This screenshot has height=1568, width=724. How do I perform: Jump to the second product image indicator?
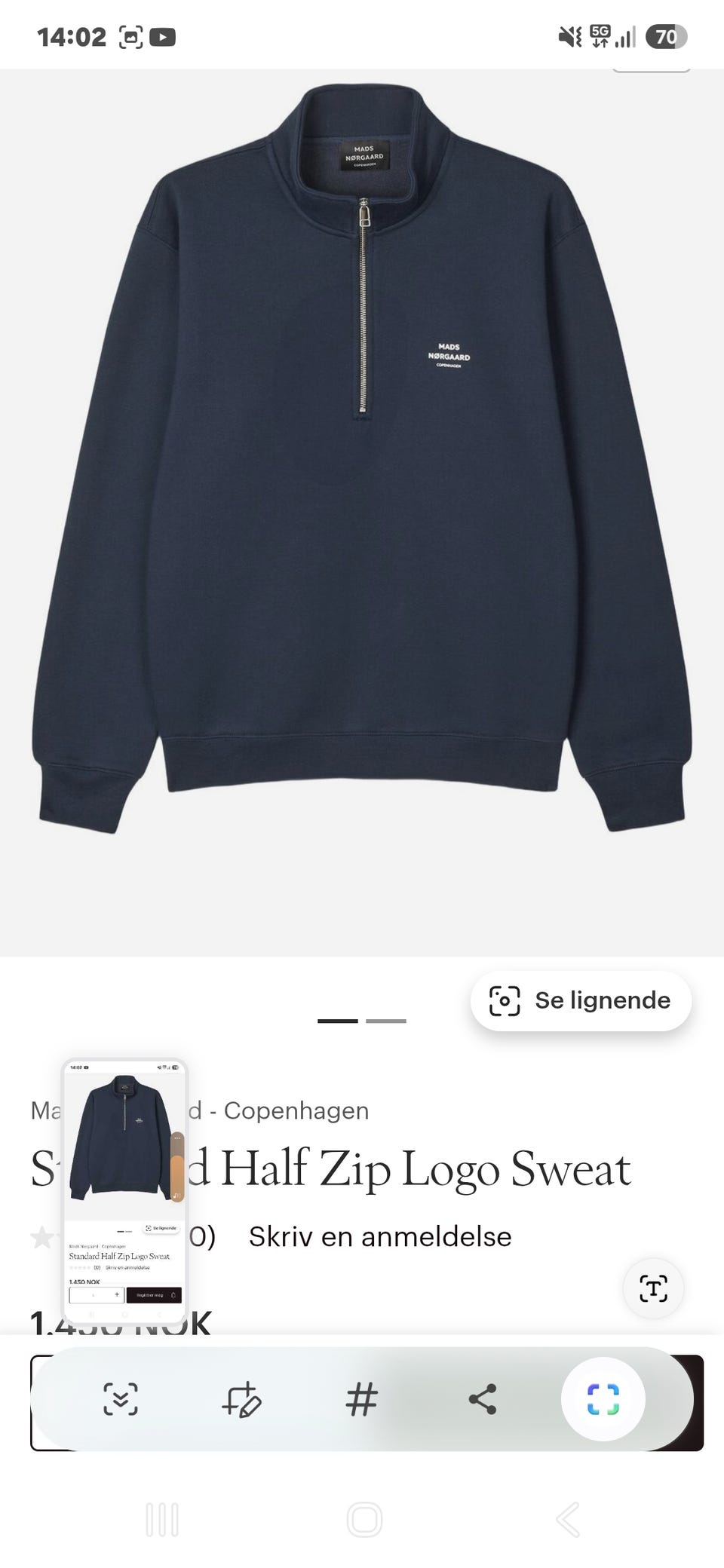(386, 1021)
